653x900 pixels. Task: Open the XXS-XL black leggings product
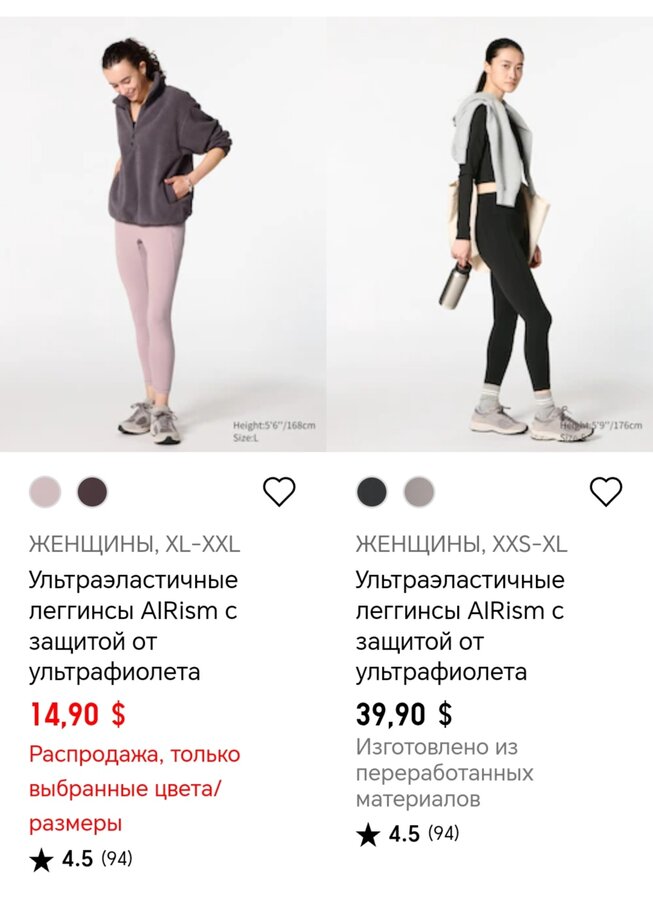click(490, 240)
